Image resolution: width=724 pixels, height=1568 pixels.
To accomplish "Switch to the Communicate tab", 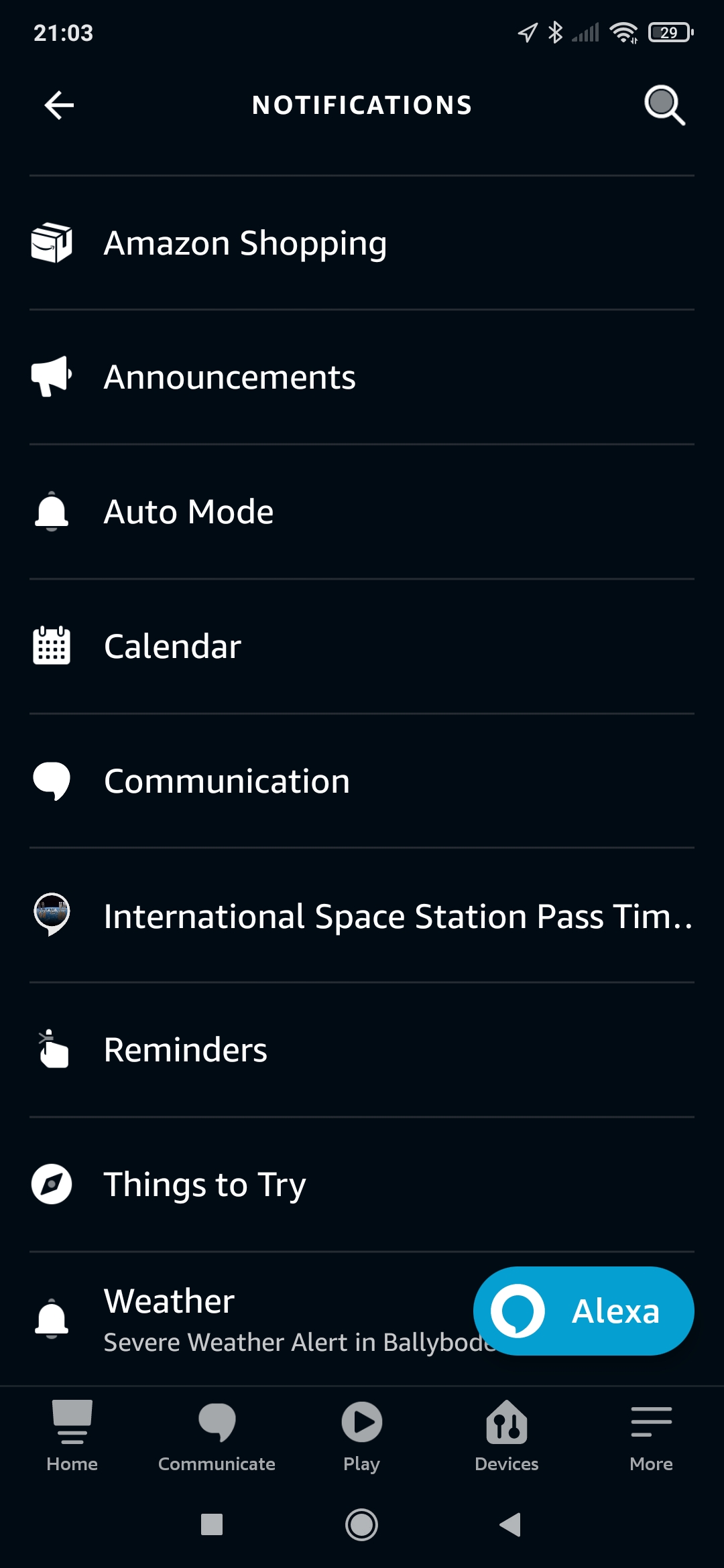I will coord(217,1435).
